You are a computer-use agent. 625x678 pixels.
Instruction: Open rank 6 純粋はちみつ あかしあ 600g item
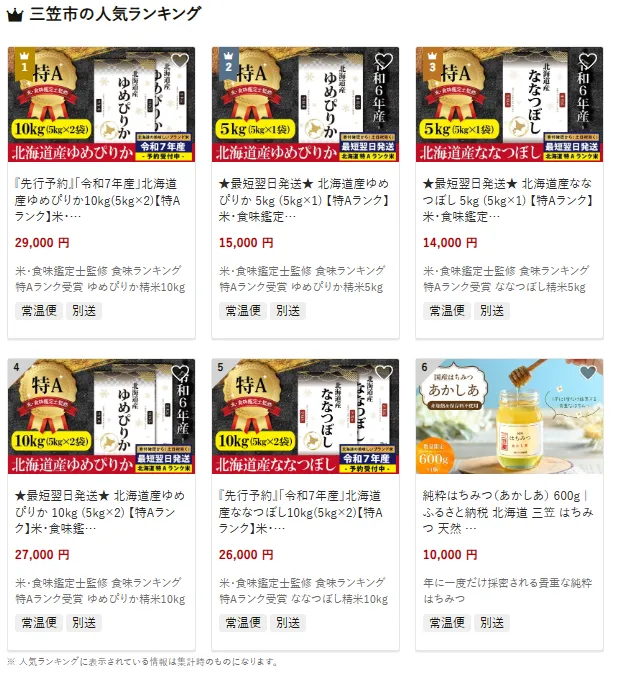tap(509, 510)
